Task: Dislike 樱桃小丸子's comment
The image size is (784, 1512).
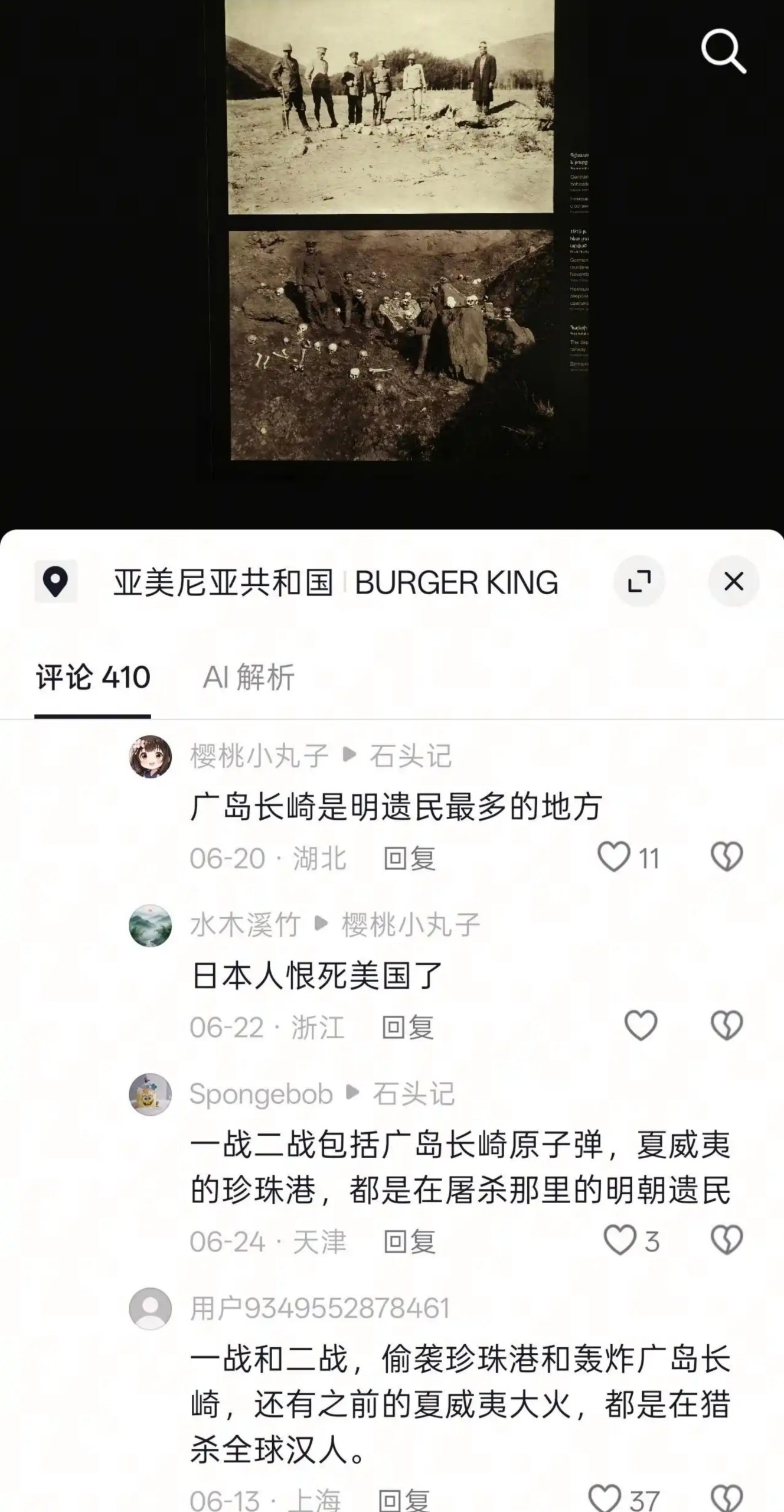Action: pos(727,857)
